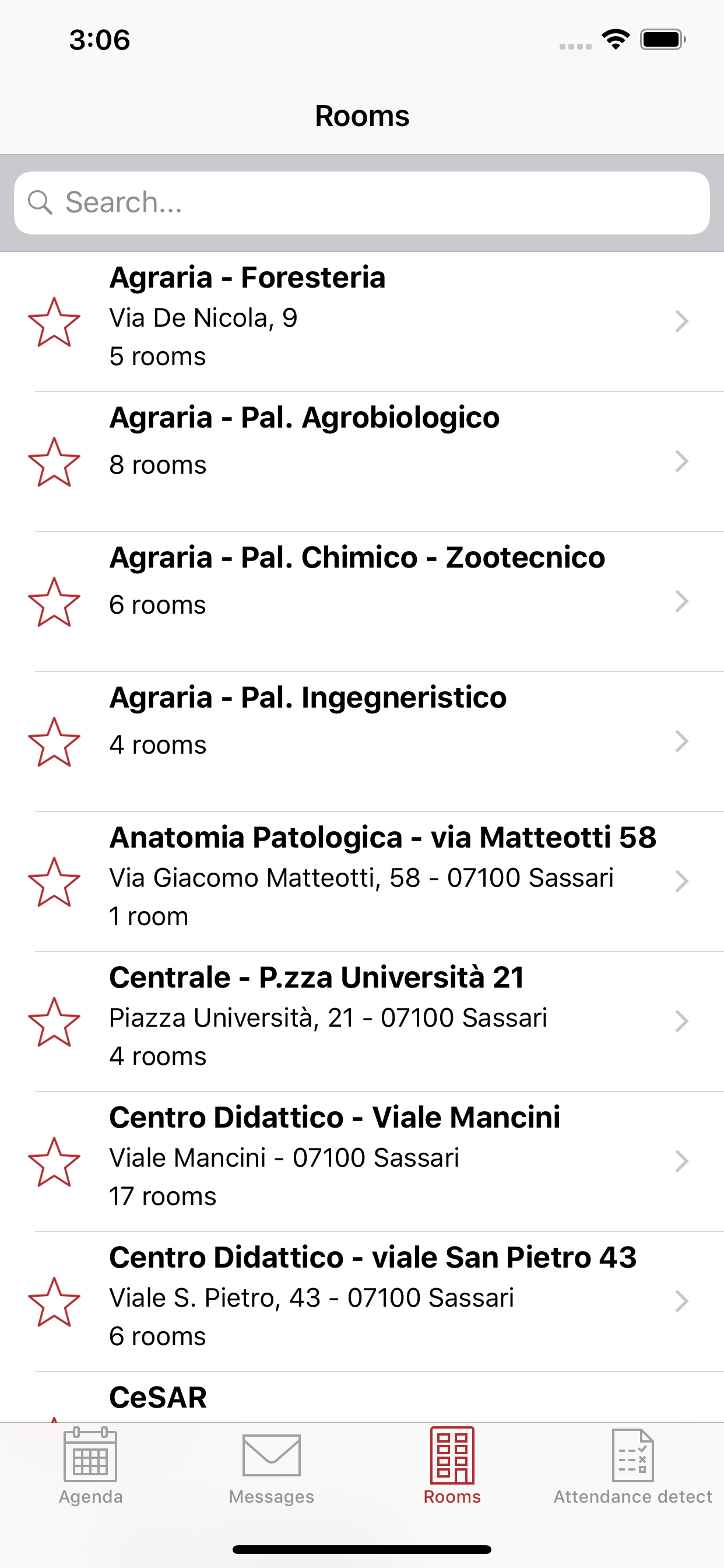The image size is (724, 1568).
Task: Star Agraria - Pal. Agrobiologico as favorite
Action: tap(54, 462)
